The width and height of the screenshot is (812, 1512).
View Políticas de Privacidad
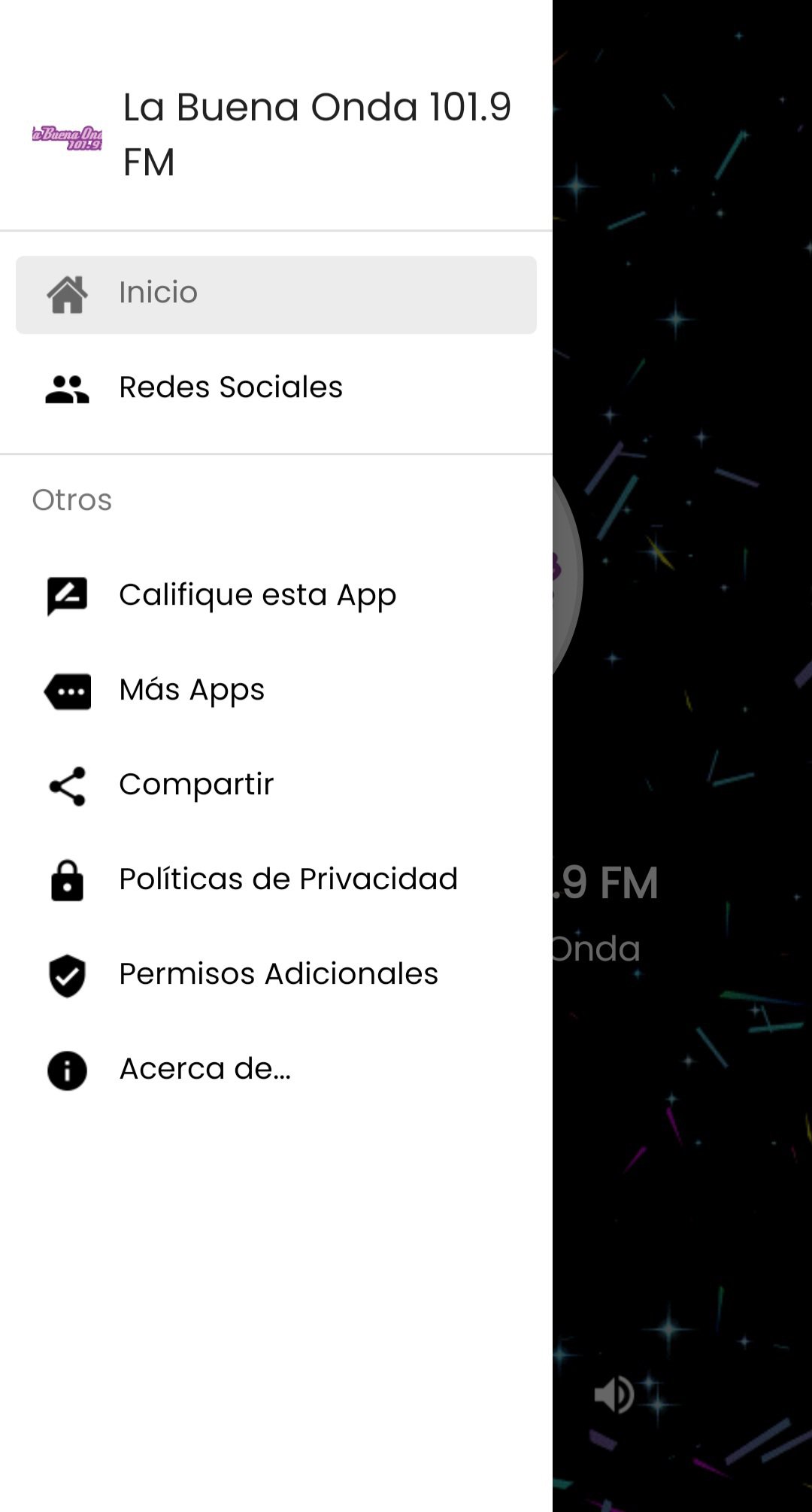[x=288, y=879]
